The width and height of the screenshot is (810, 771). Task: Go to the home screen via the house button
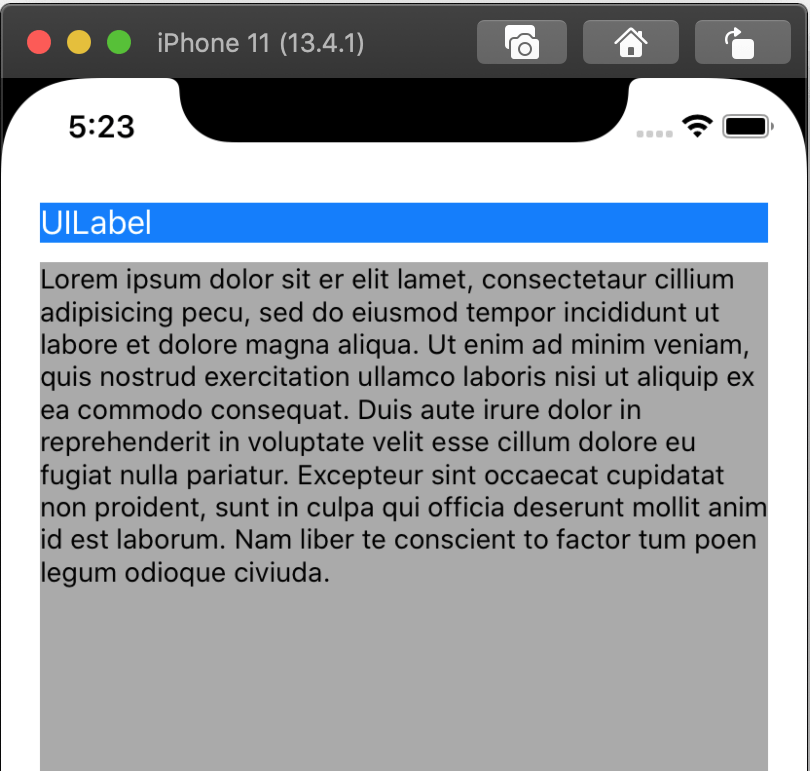point(630,43)
